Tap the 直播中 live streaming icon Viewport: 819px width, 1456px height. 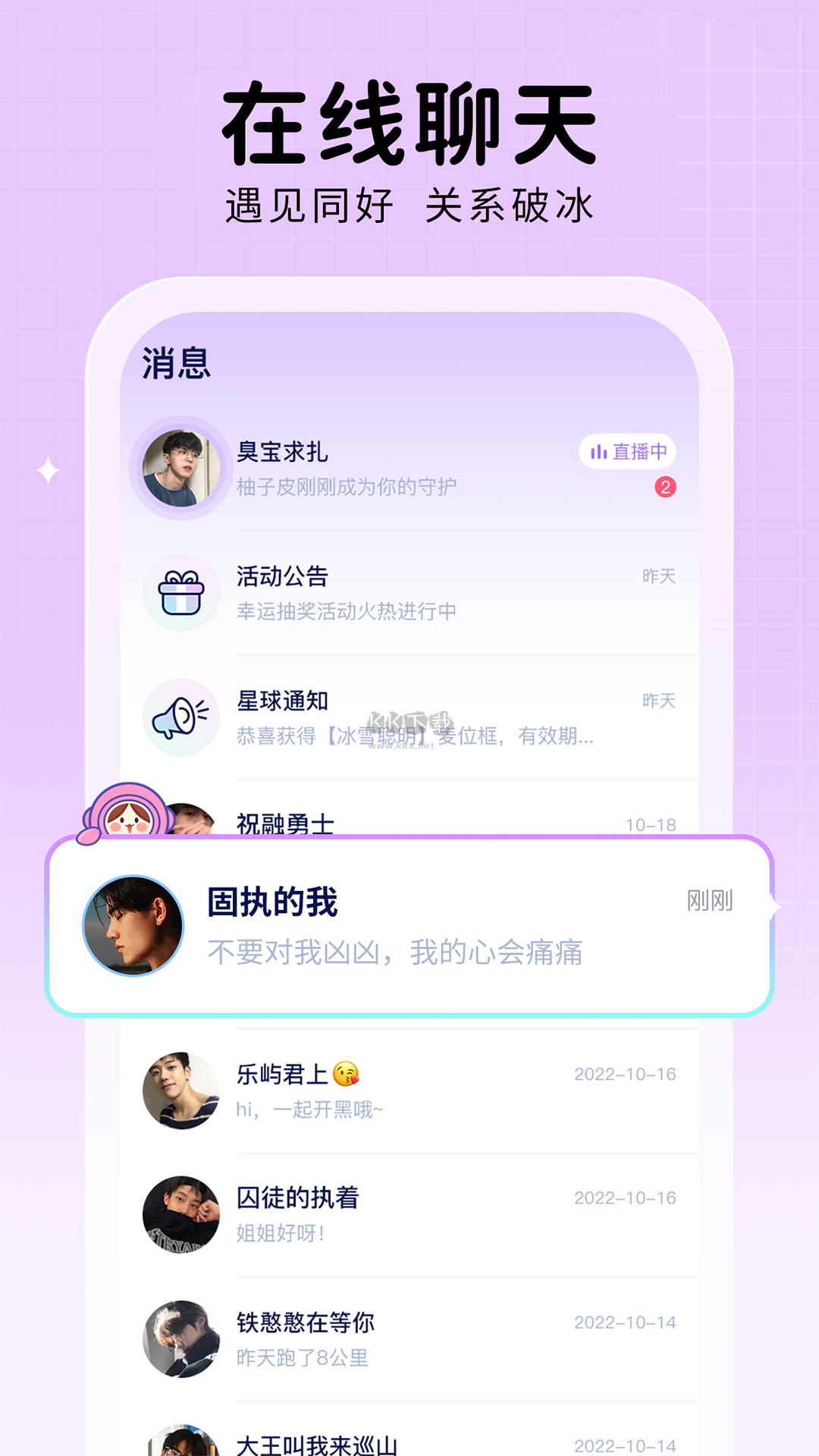coord(600,450)
